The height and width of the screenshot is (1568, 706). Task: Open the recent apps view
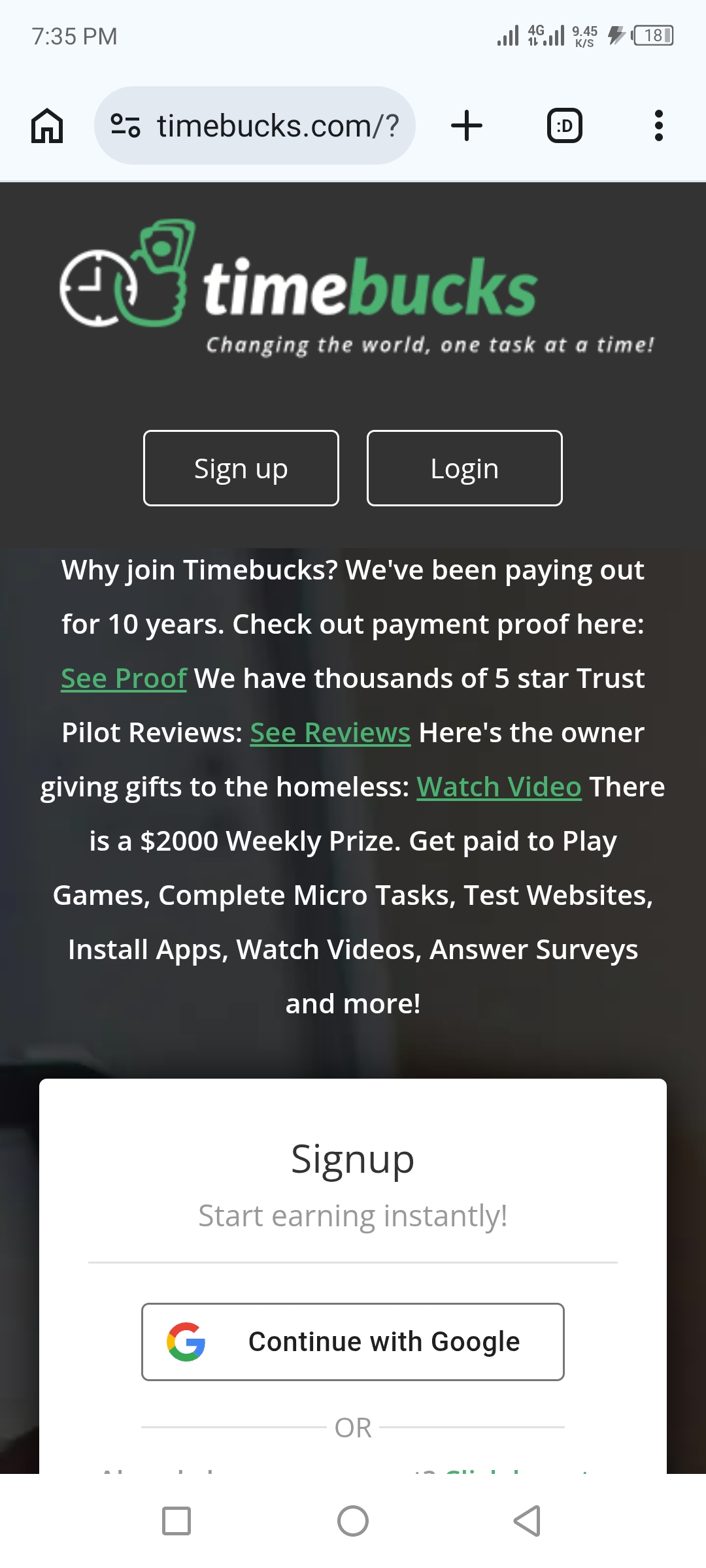pos(176,1521)
